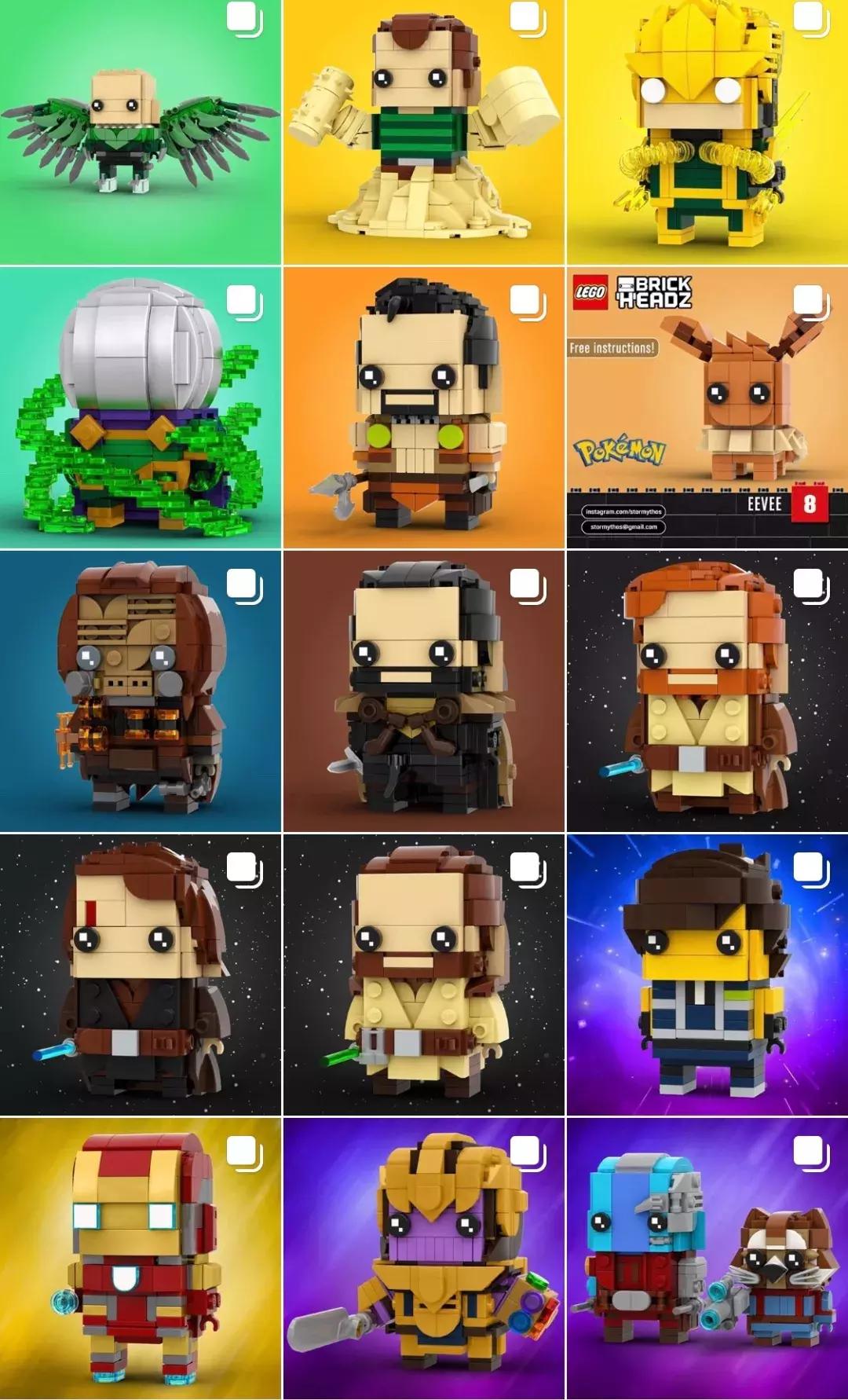Open the Sandman BrickHeadz post
This screenshot has width=848, height=1400.
[x=424, y=134]
